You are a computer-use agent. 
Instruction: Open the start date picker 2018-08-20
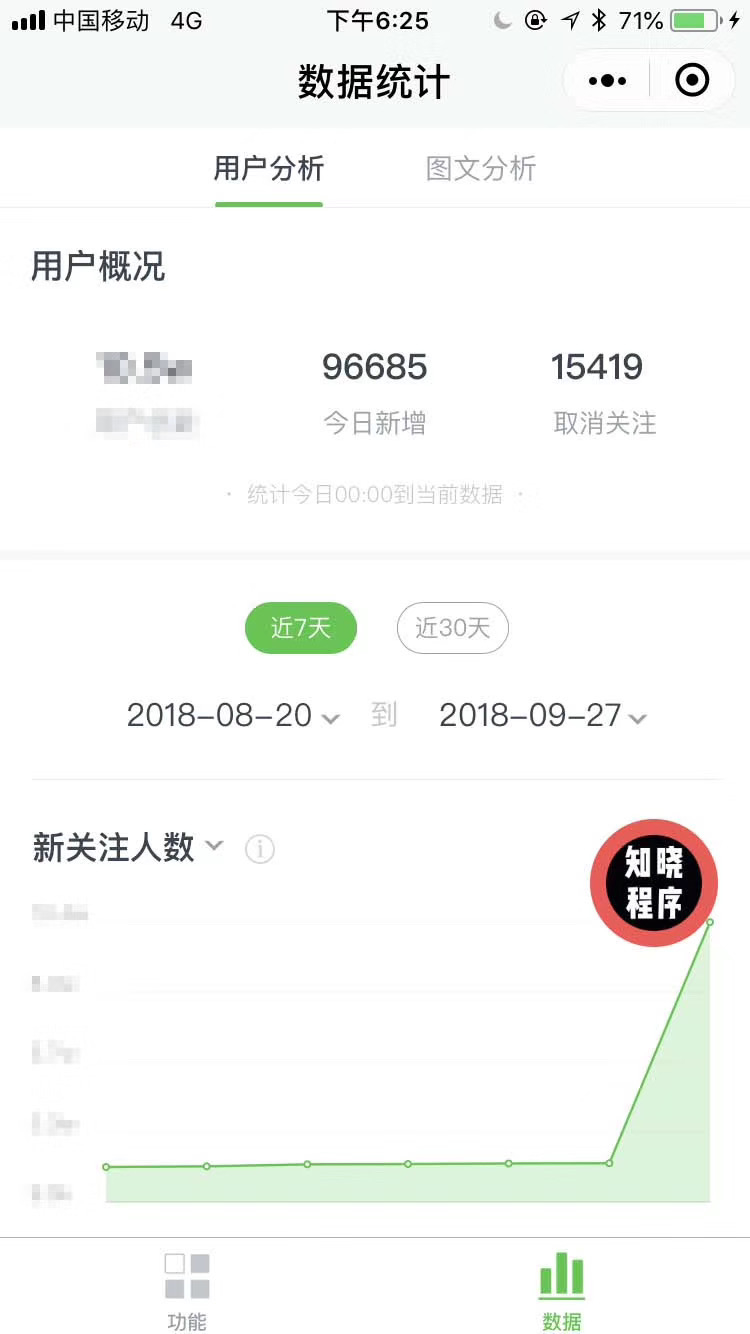pyautogui.click(x=220, y=715)
